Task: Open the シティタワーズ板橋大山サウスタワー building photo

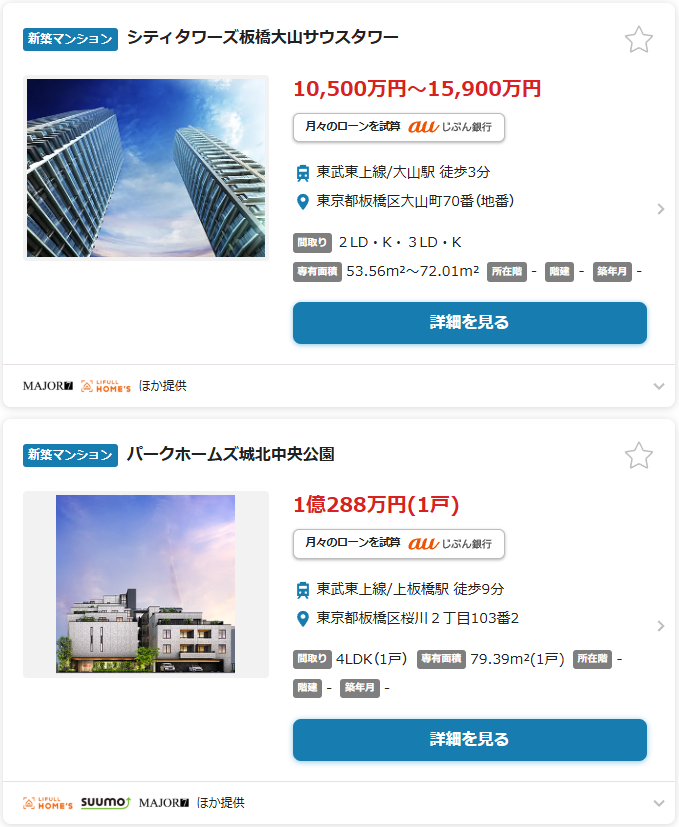Action: pos(146,168)
